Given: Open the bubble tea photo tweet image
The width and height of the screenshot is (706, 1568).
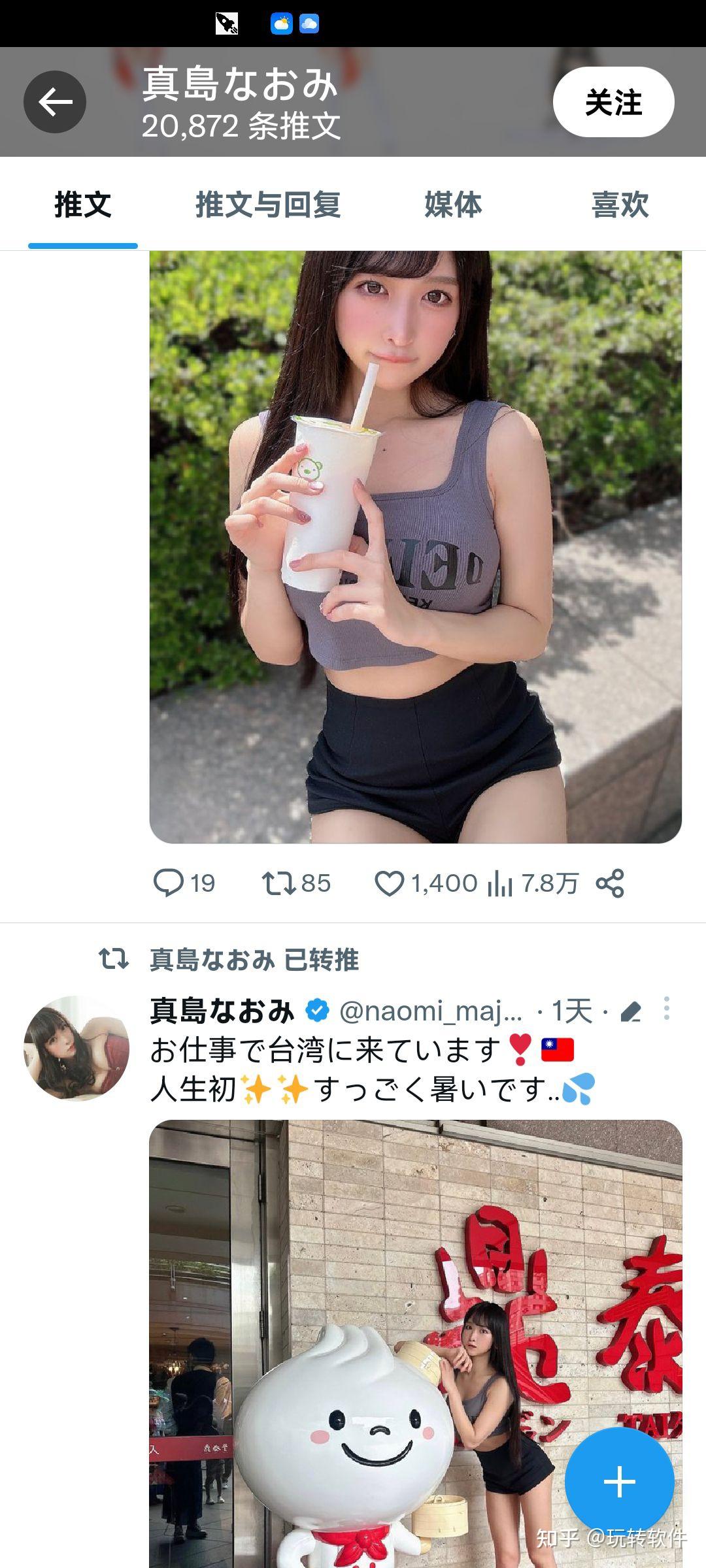Looking at the screenshot, I should (416, 546).
